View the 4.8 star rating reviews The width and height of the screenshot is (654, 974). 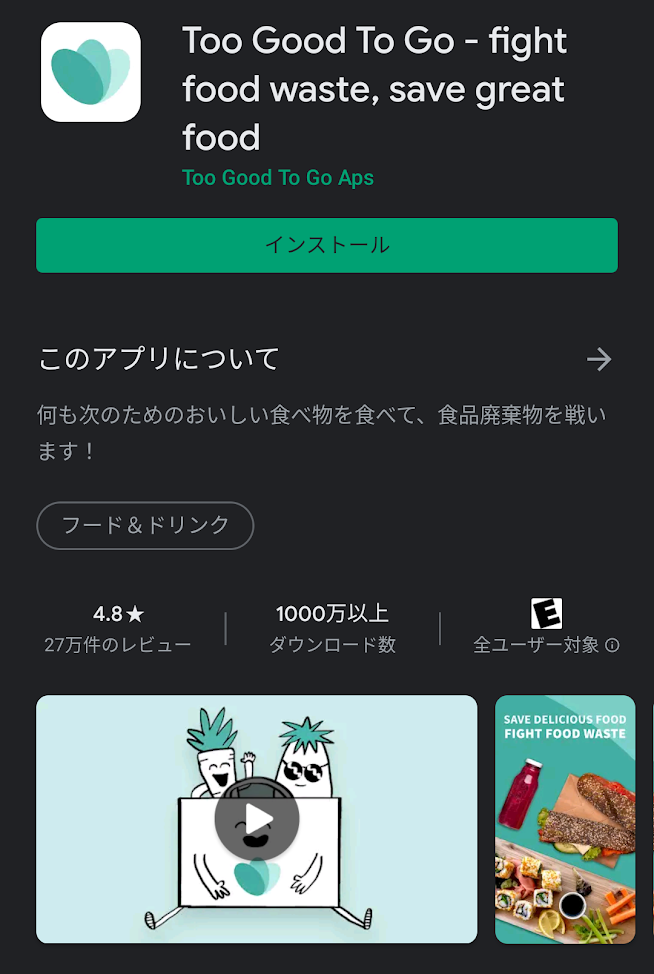118,628
